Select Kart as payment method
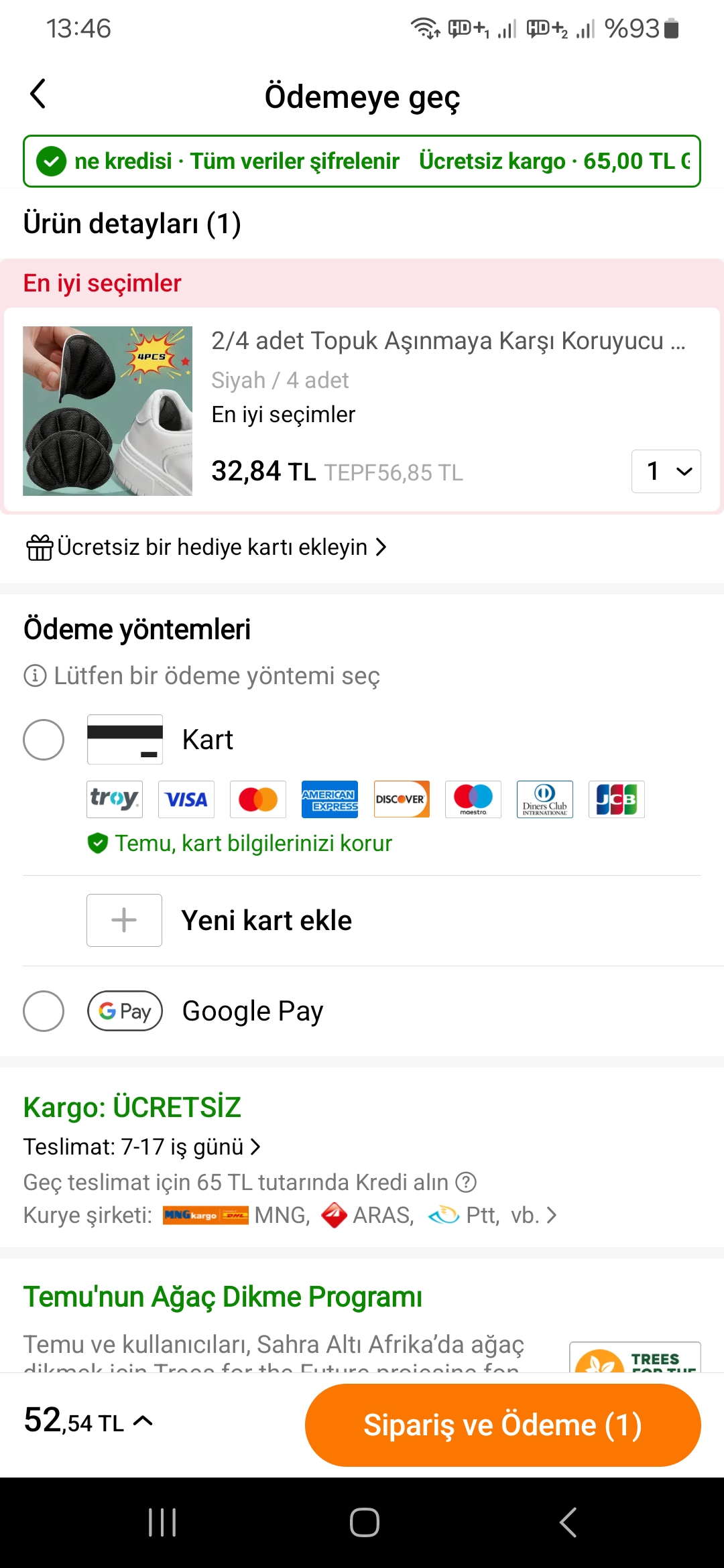This screenshot has width=724, height=1568. (44, 740)
